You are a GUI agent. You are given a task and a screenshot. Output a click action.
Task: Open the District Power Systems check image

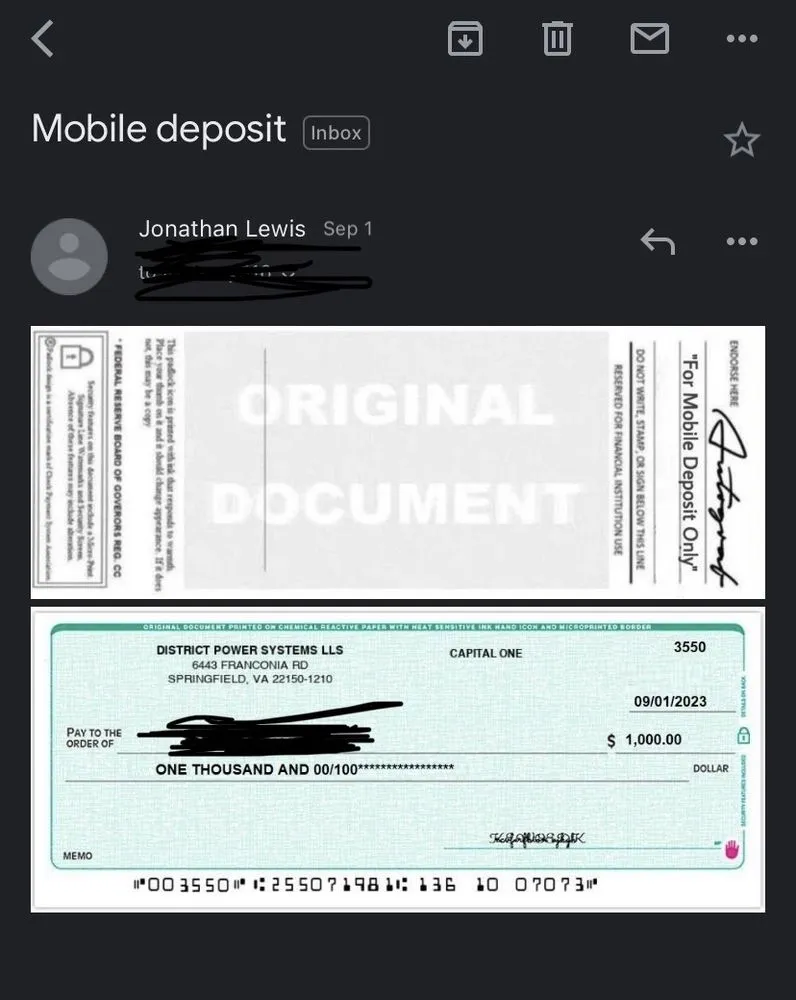(x=398, y=759)
